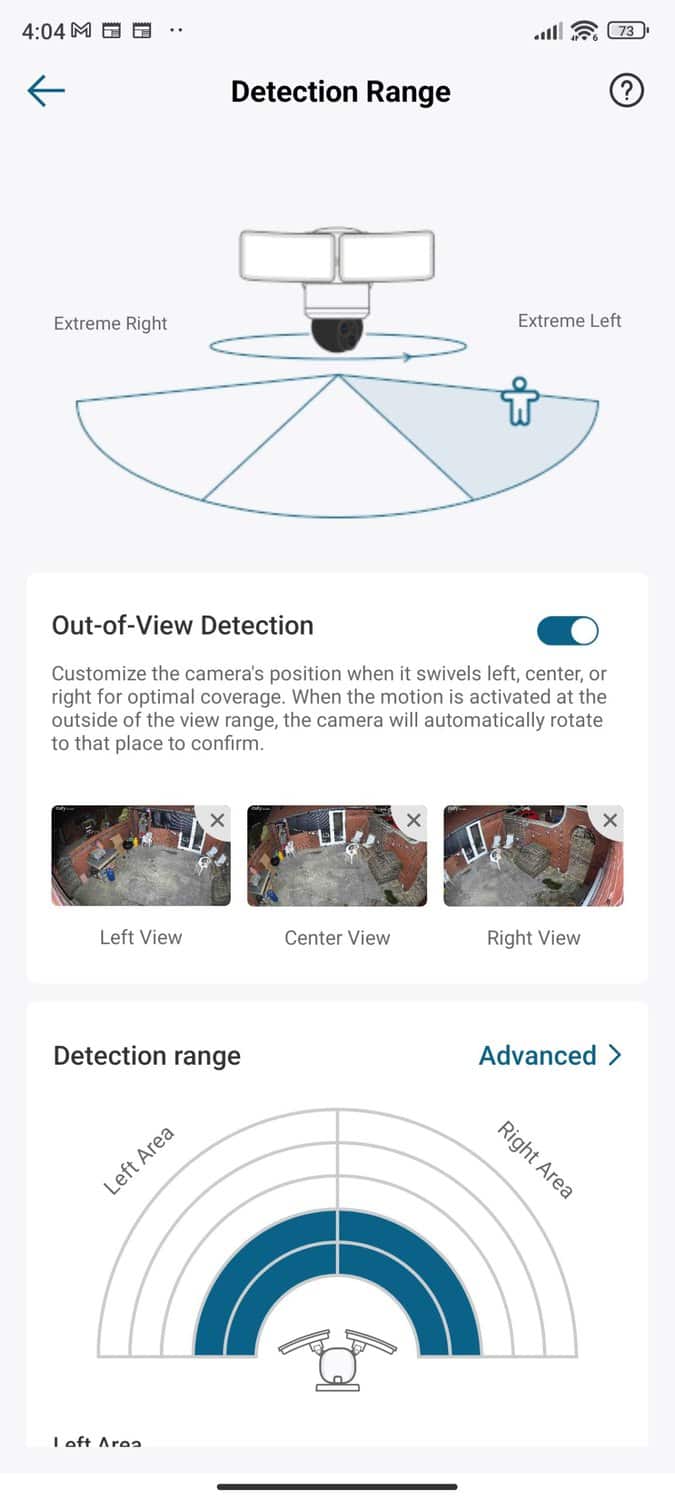The height and width of the screenshot is (1500, 675).
Task: Remove the Left View preset
Action: click(x=217, y=821)
